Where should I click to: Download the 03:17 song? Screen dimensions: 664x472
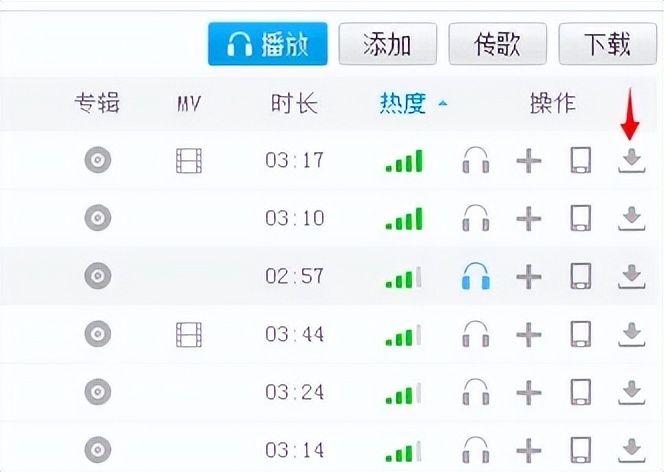(x=630, y=160)
